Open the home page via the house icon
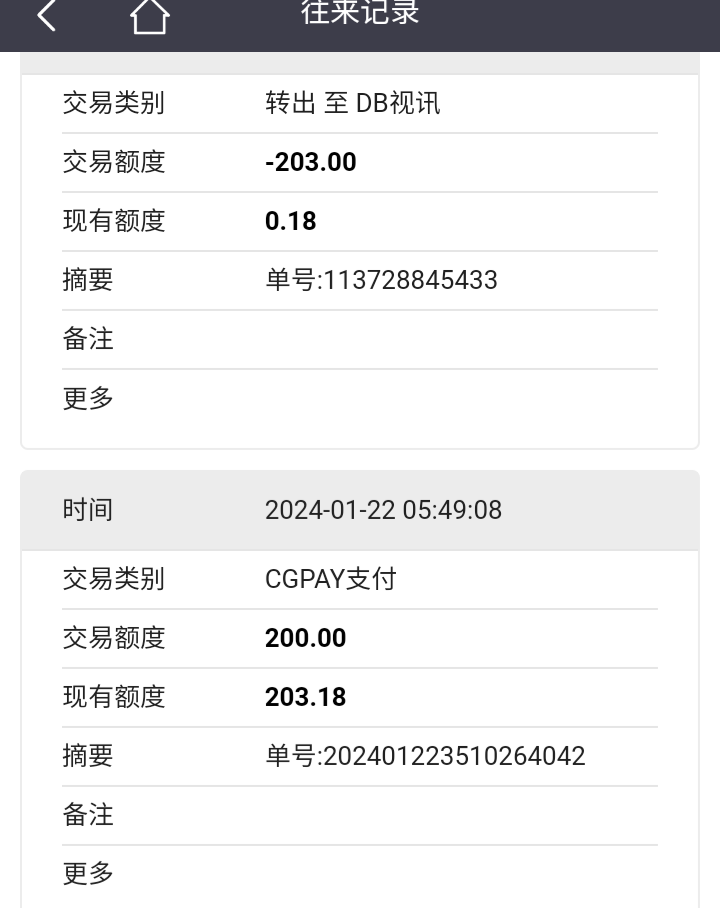Screen dimensions: 720x908 (150, 16)
